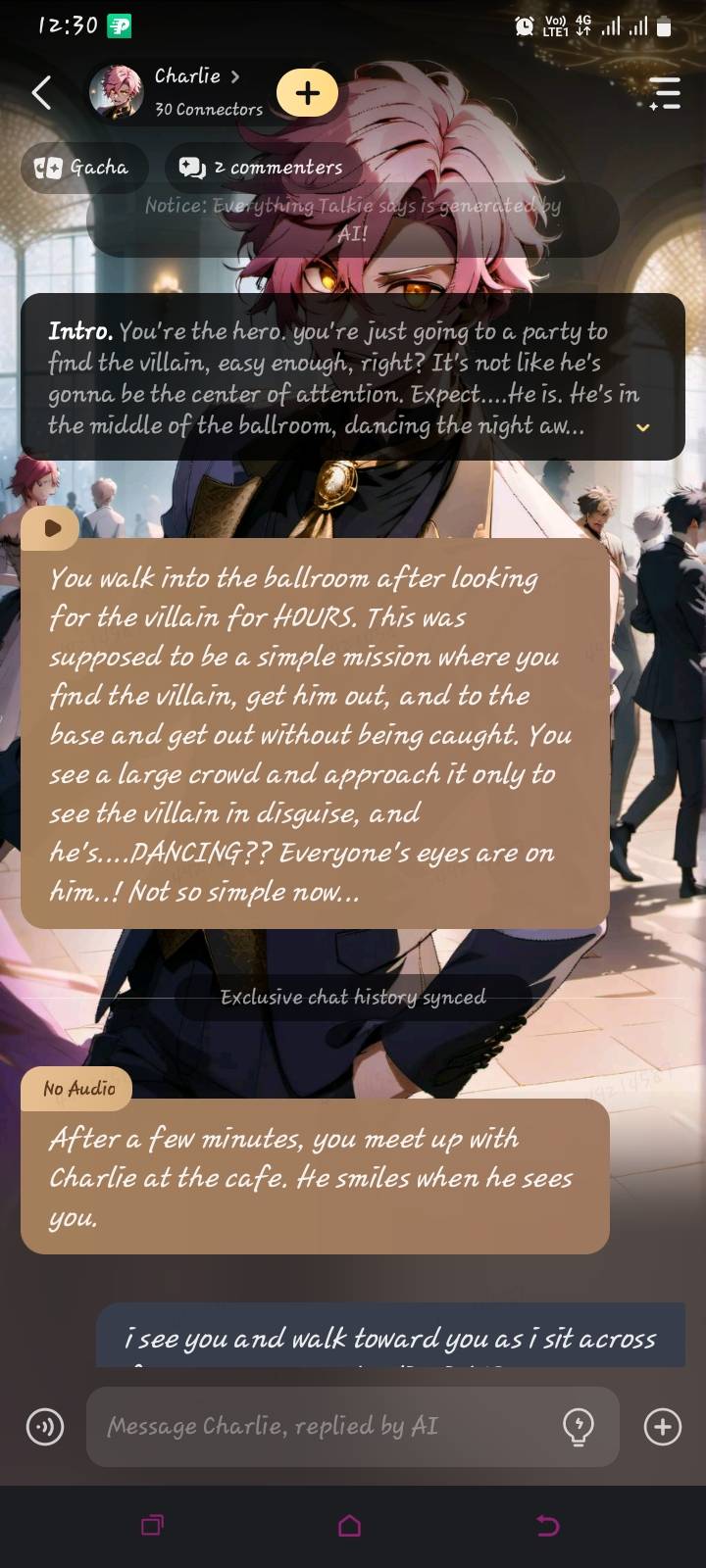The height and width of the screenshot is (1568, 706).
Task: View the 2 commenters
Action: point(262,168)
